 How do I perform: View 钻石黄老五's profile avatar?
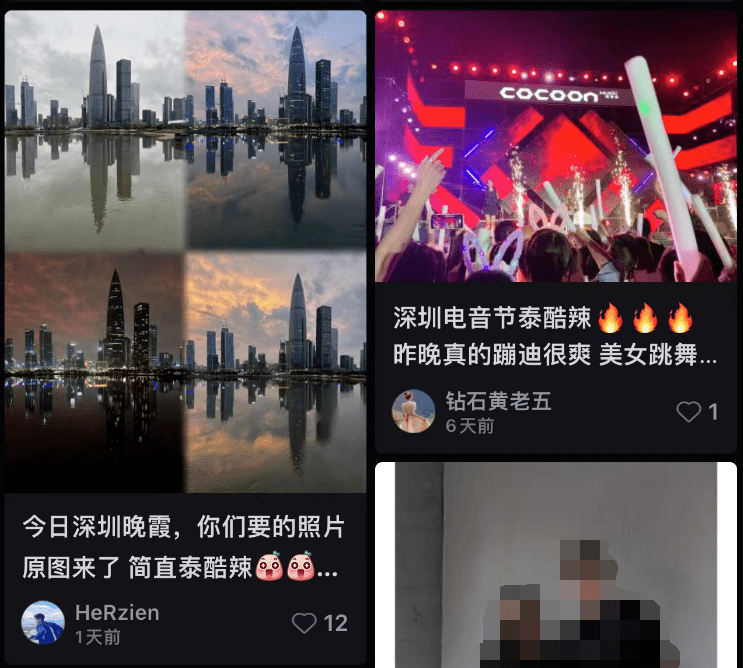pyautogui.click(x=413, y=411)
